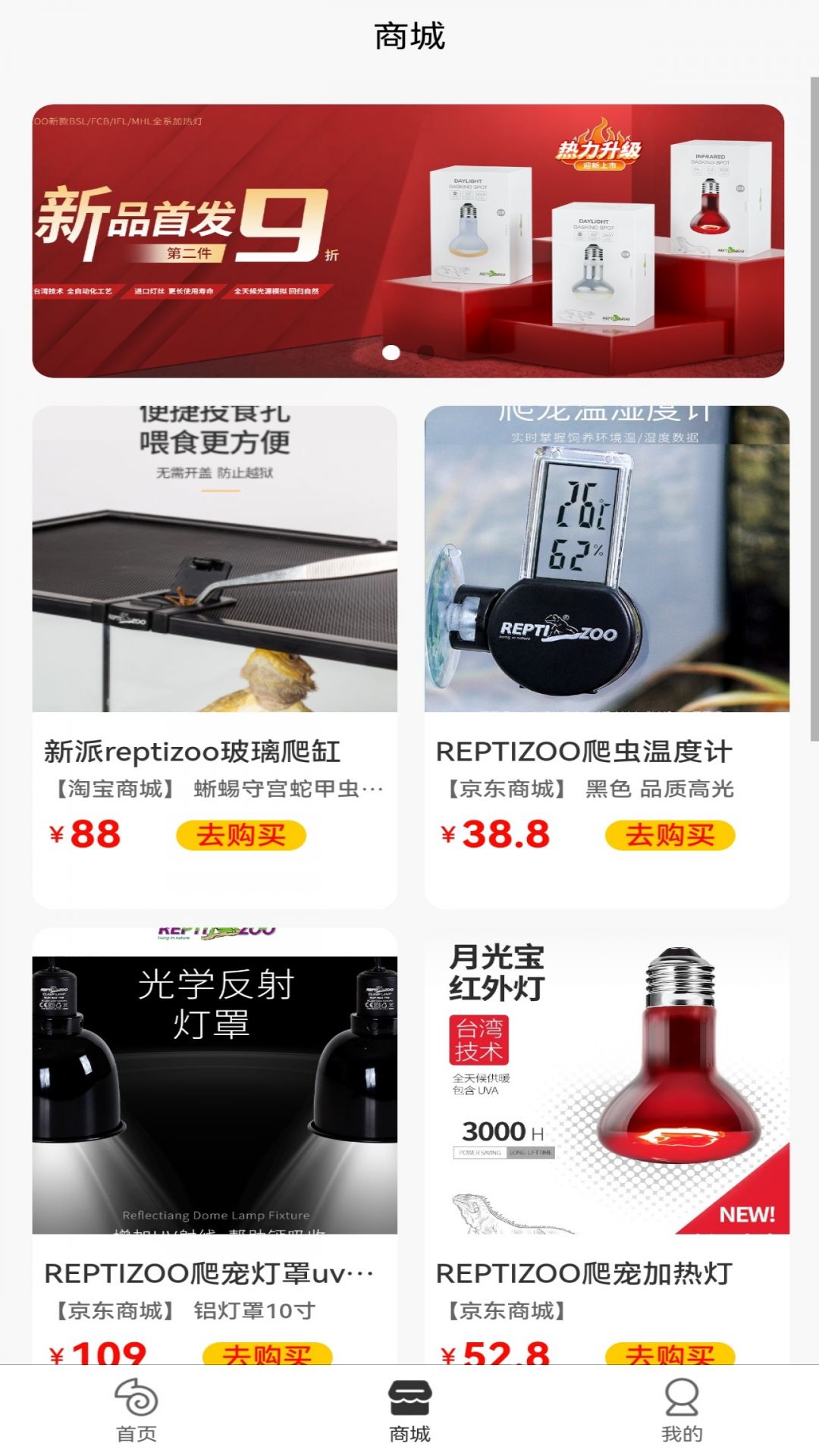Click 去购买 on REPTIZOO爬虫温度计
The image size is (819, 1456).
tap(668, 834)
